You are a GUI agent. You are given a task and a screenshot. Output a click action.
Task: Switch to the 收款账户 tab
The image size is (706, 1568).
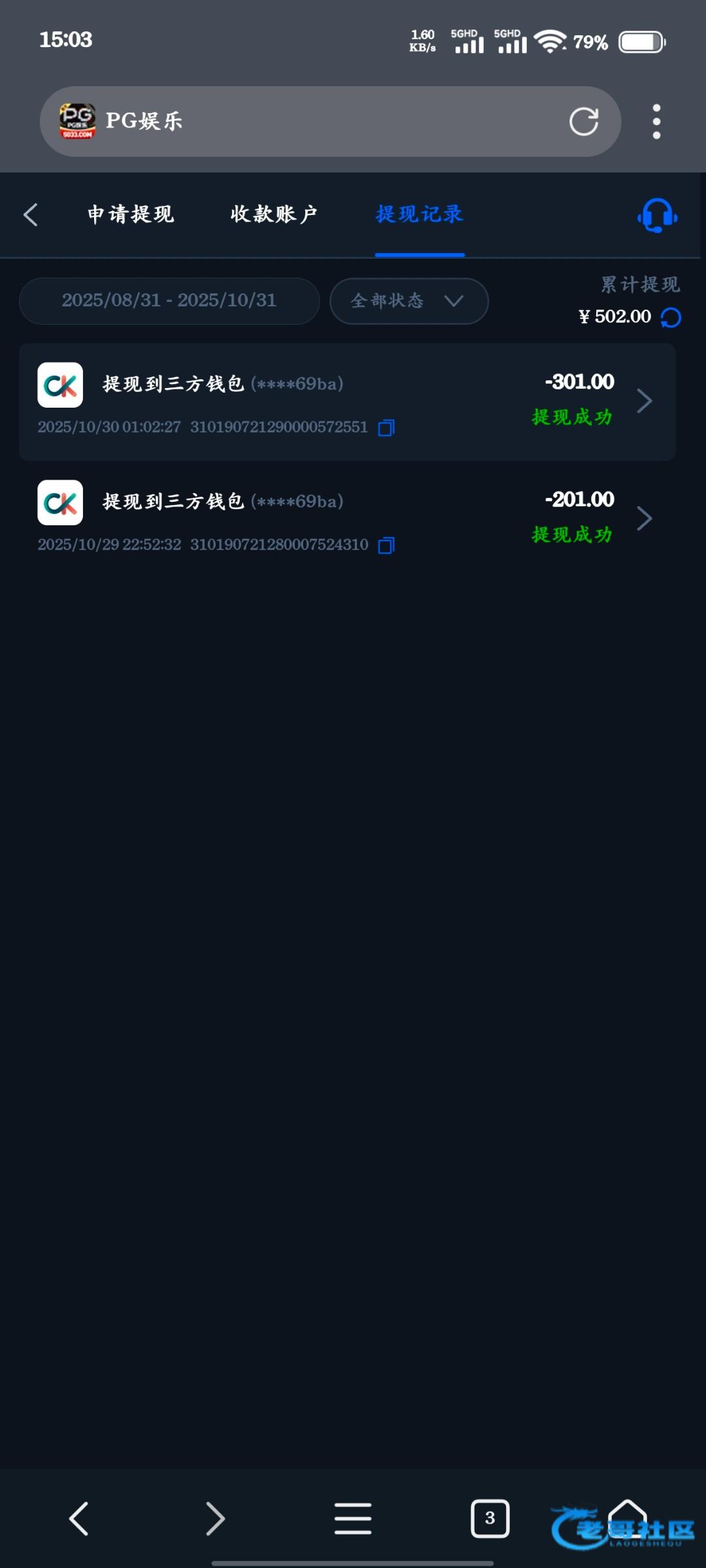point(273,214)
